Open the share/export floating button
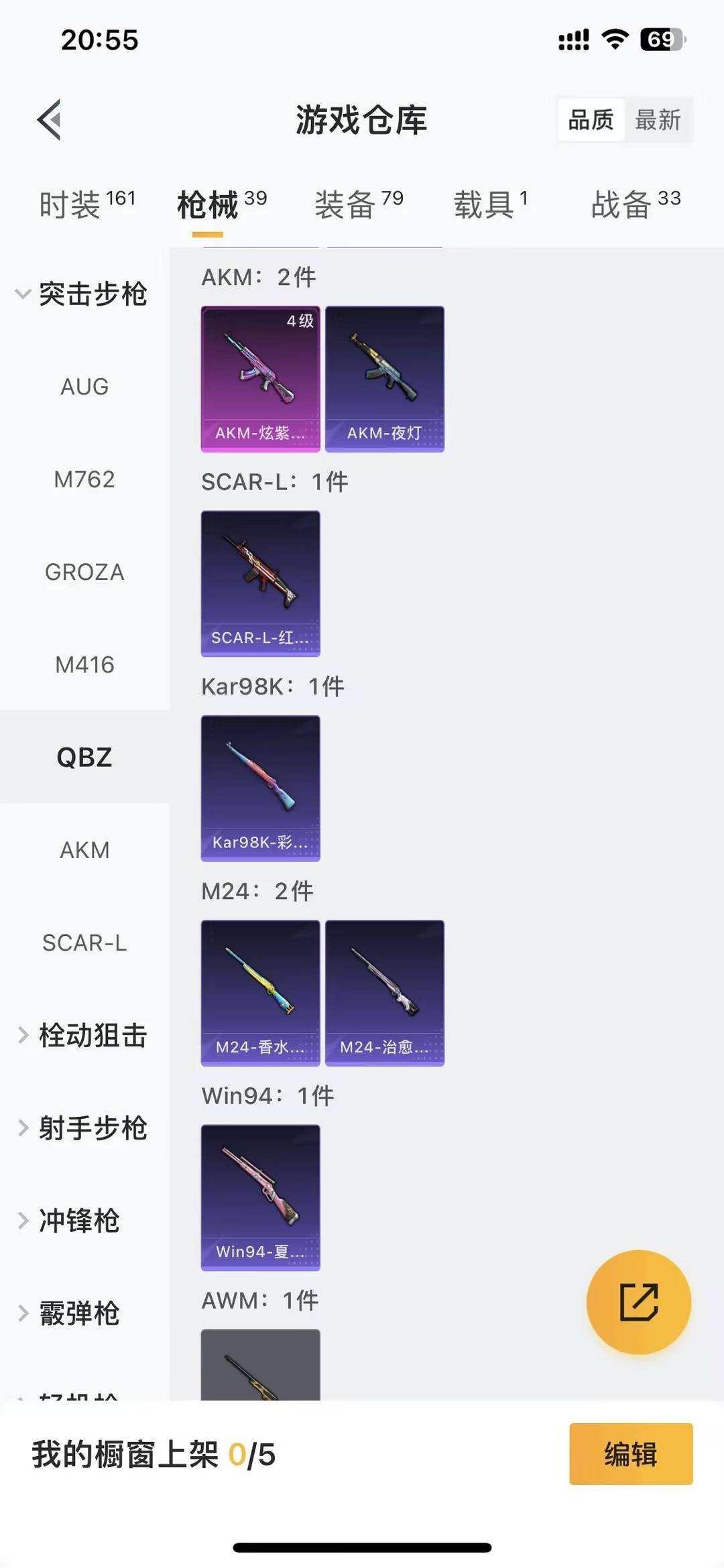Screen dimensions: 724x1568 pyautogui.click(x=639, y=1301)
